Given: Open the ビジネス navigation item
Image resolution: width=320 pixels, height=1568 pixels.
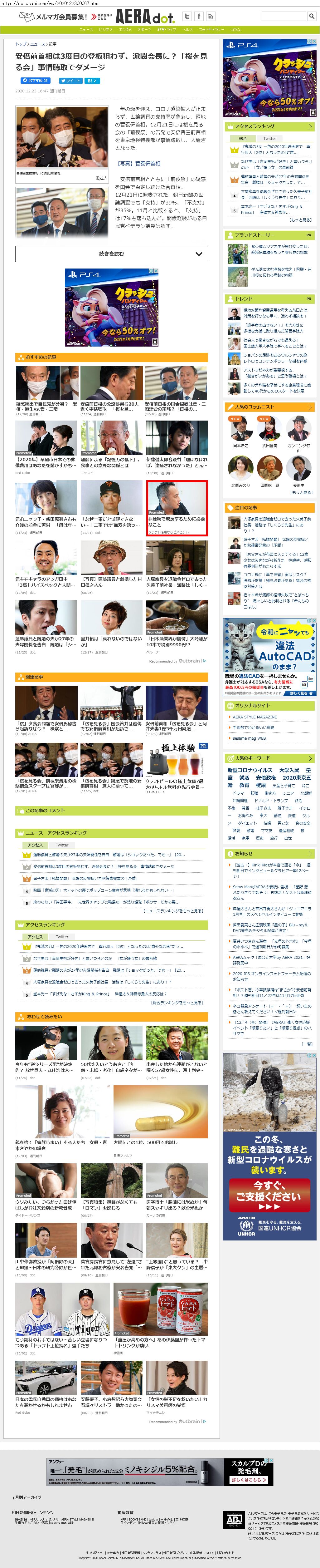Looking at the screenshot, I should point(106,29).
